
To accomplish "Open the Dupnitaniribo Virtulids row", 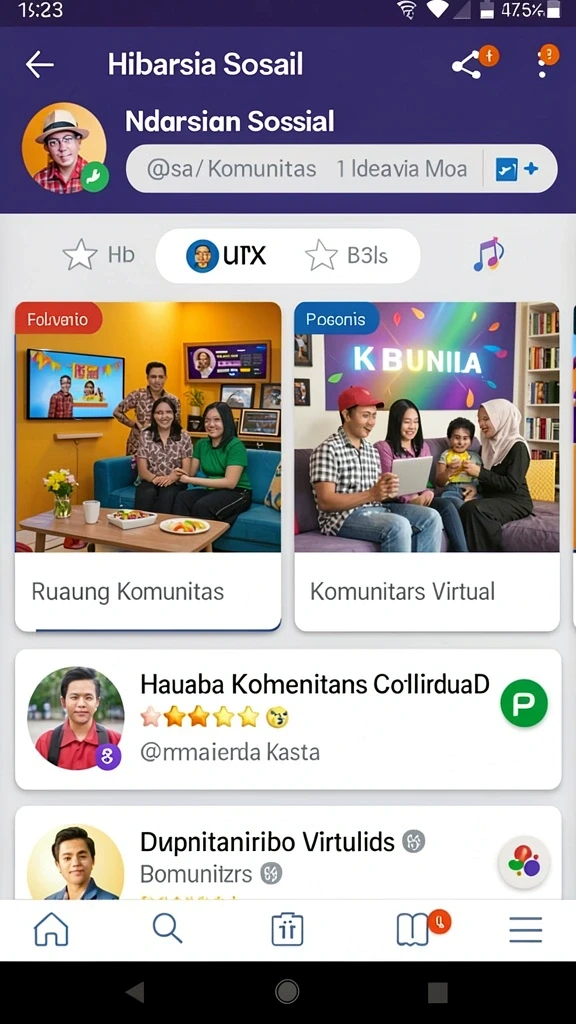I will [x=288, y=853].
